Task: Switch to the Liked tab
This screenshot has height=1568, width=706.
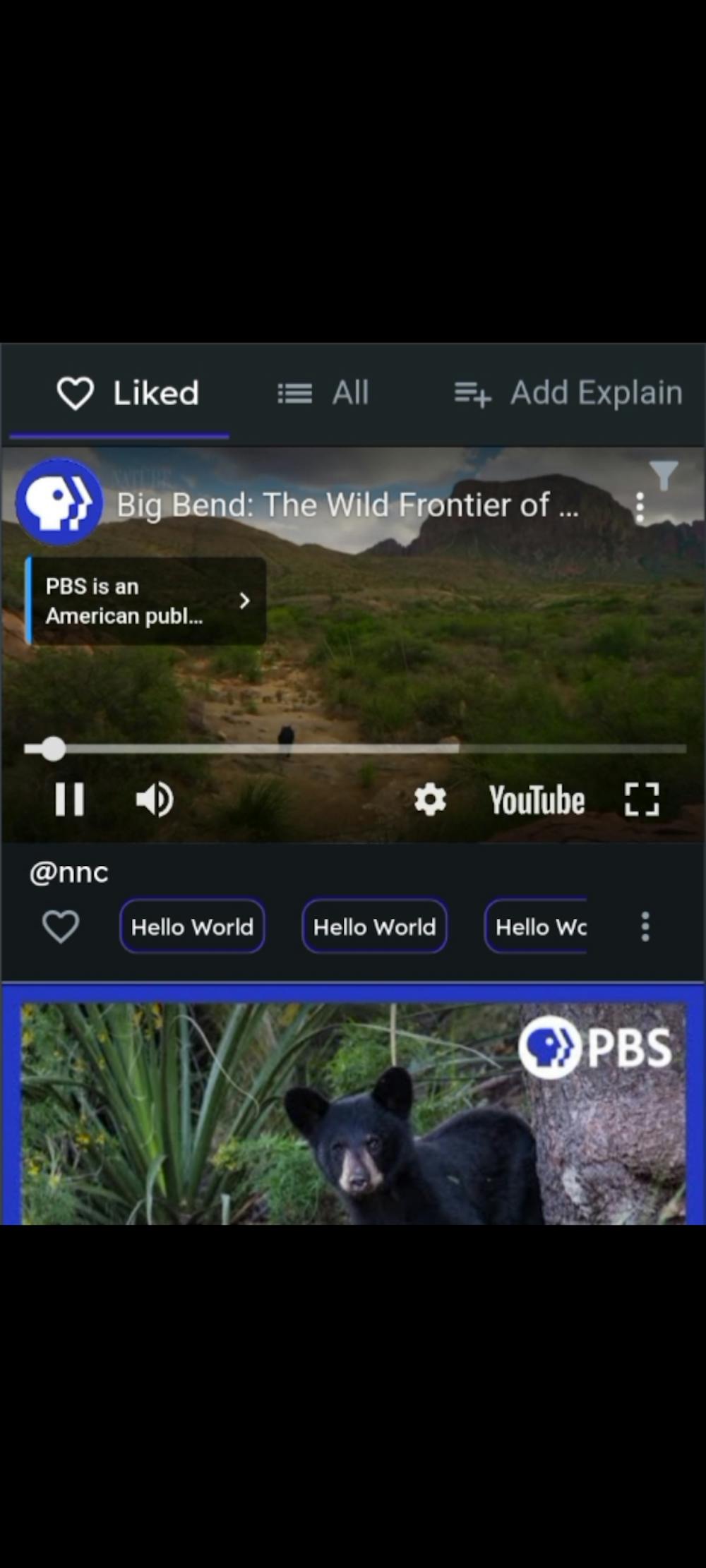Action: 128,393
